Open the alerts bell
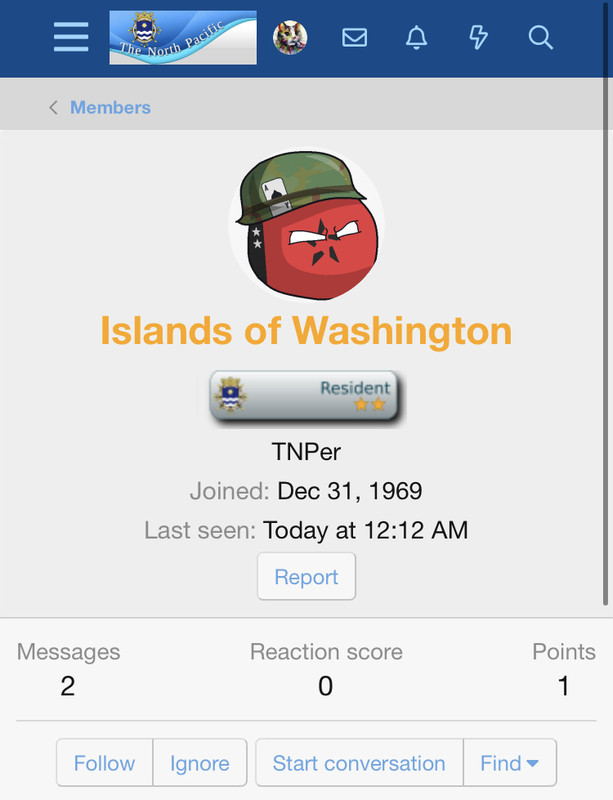613x800 pixels. (416, 38)
